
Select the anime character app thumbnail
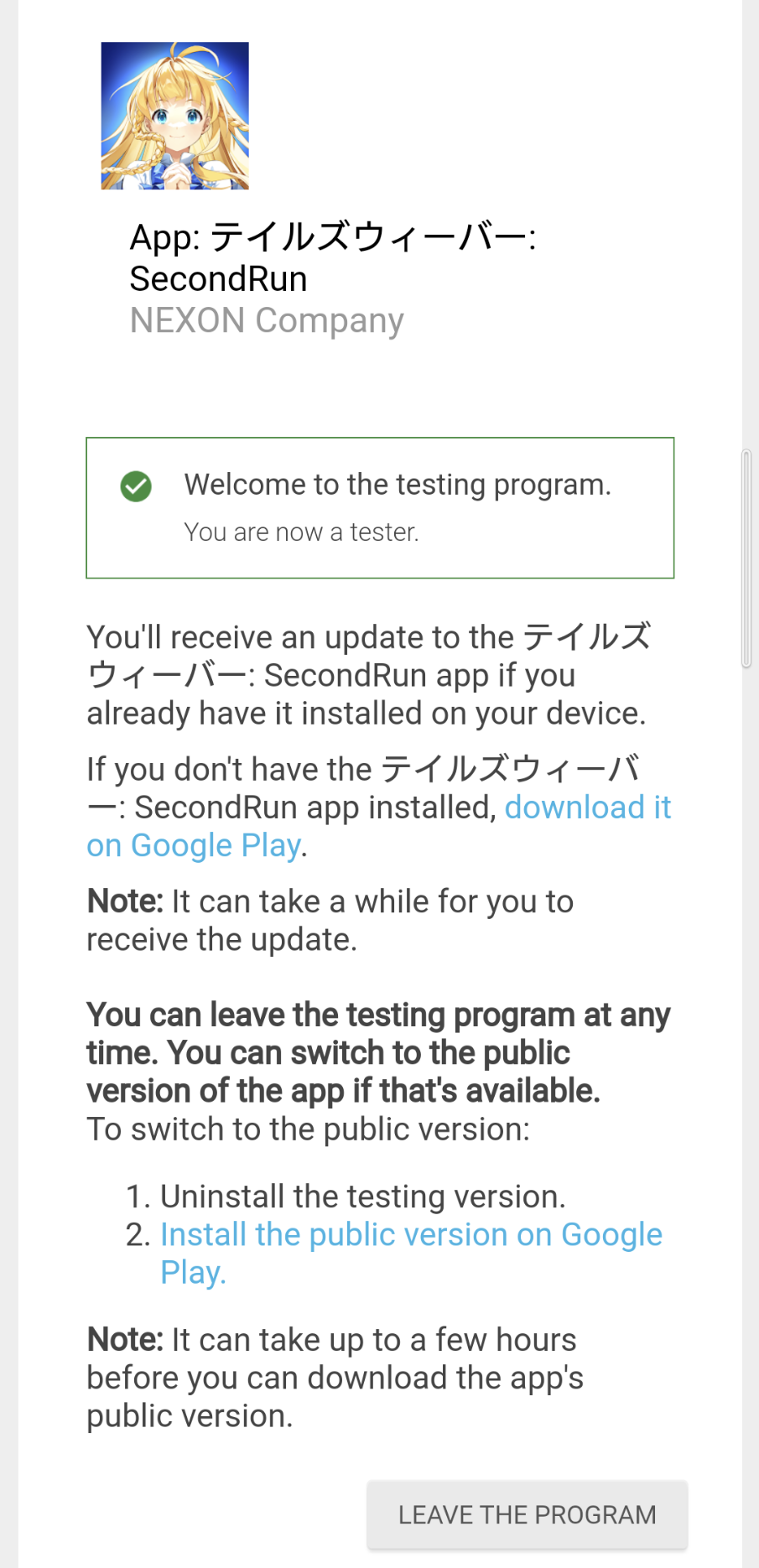click(174, 117)
